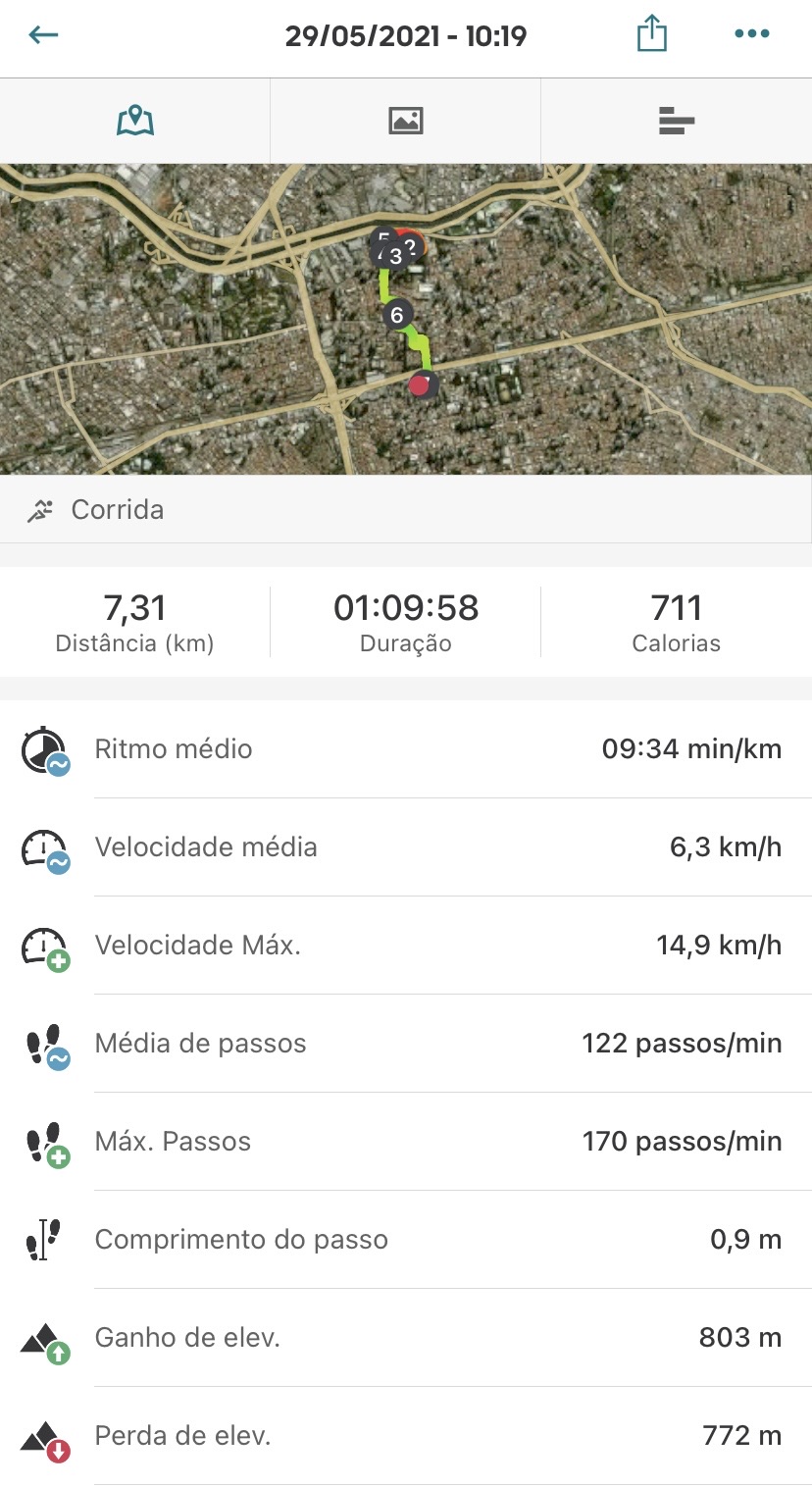Tap the Corrida activity type row

(406, 510)
